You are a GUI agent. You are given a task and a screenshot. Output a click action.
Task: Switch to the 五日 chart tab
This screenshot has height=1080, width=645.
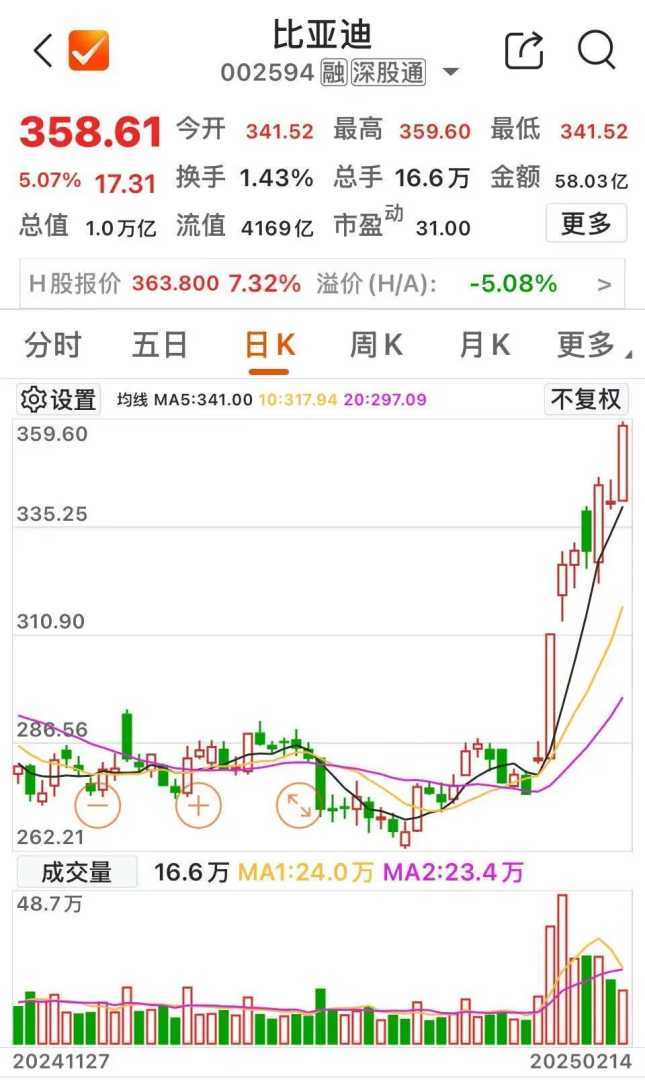pos(160,346)
